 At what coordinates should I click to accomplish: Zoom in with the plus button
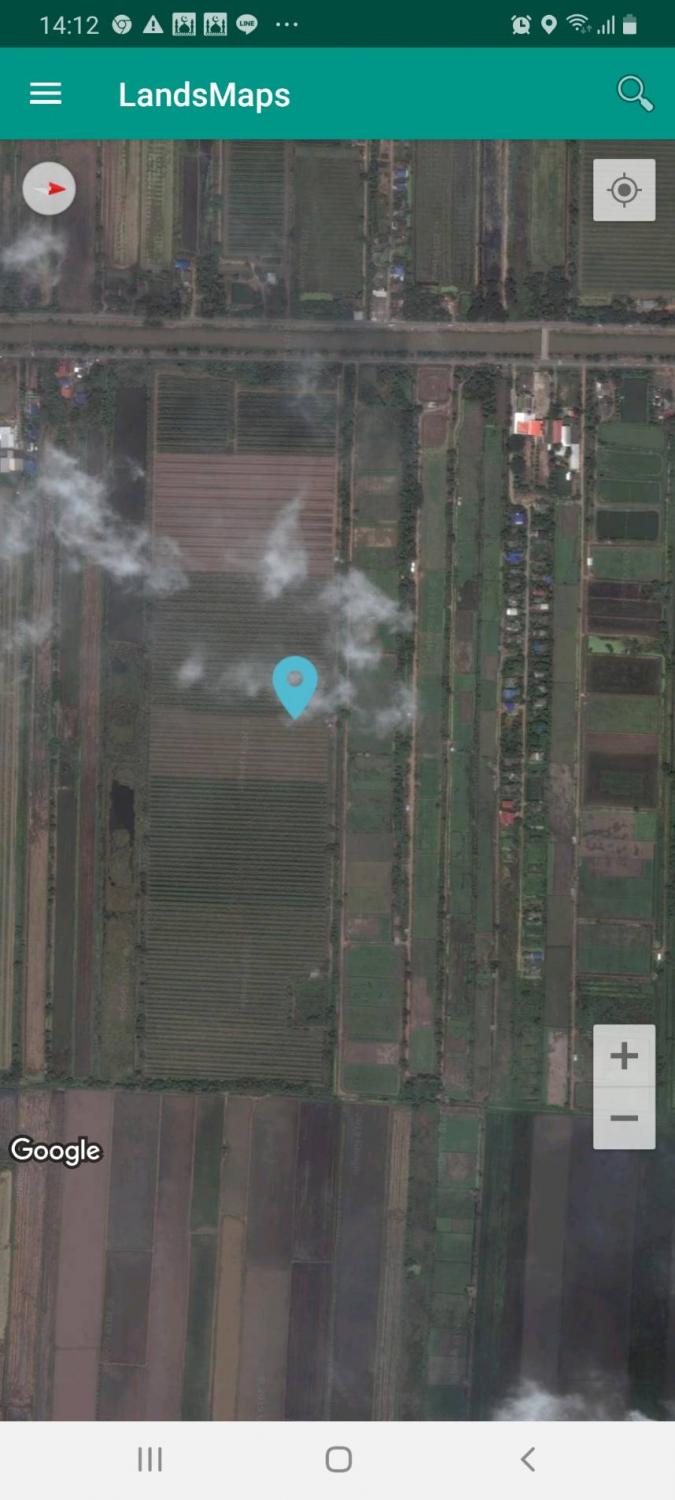pyautogui.click(x=624, y=1056)
